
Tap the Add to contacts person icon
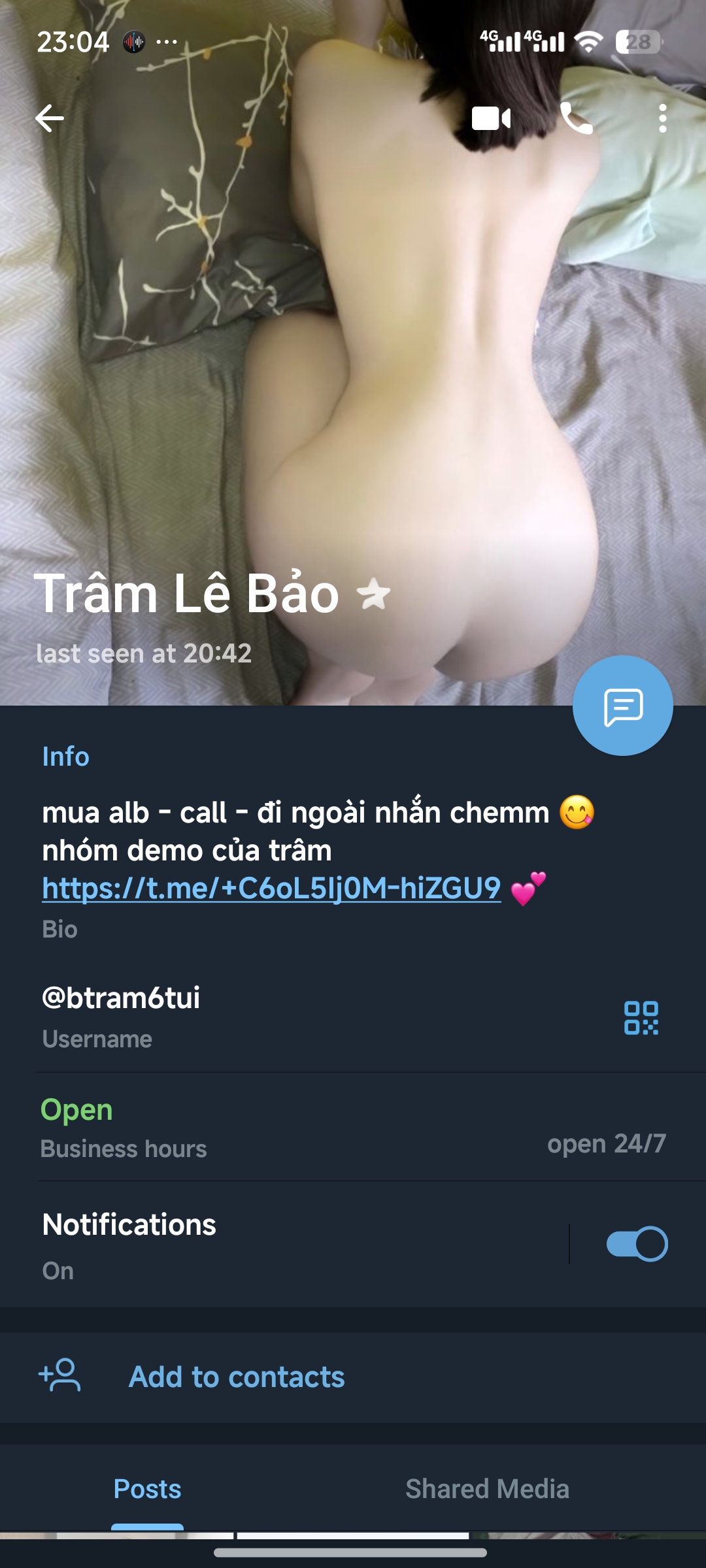[x=60, y=1378]
